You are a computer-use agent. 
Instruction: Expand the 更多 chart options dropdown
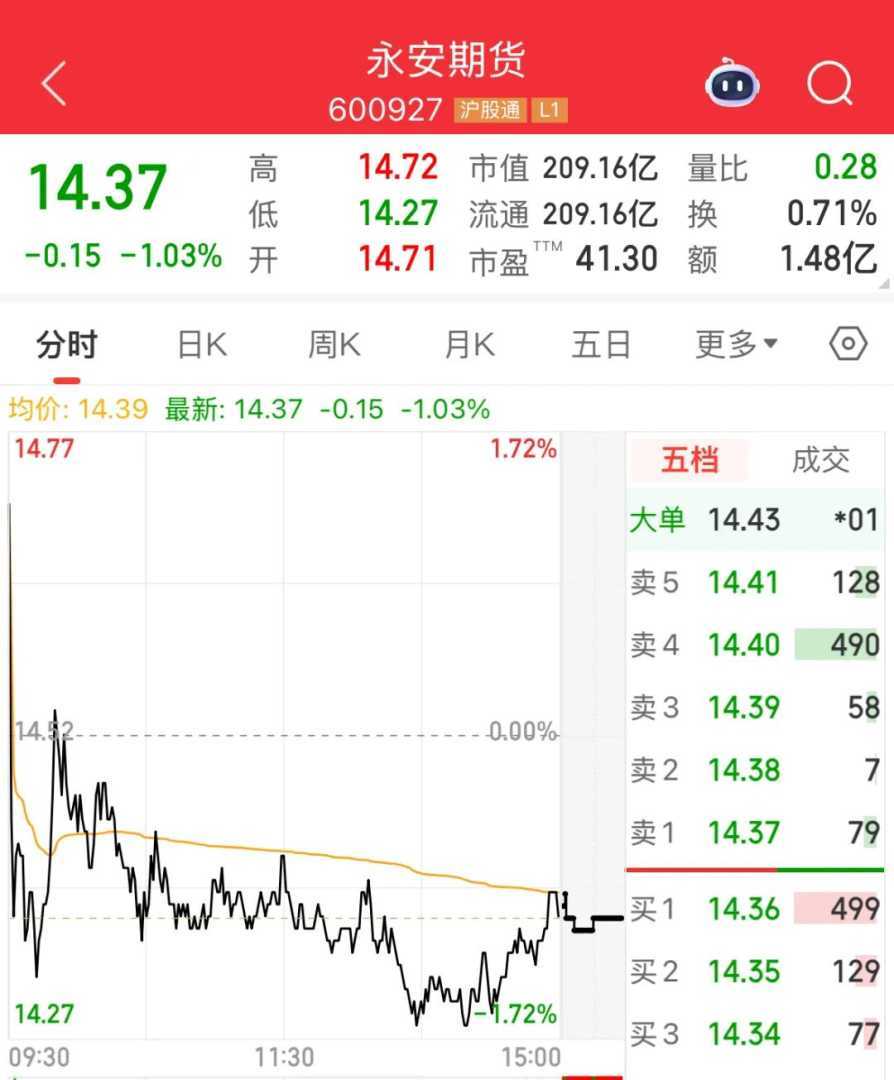pos(736,345)
